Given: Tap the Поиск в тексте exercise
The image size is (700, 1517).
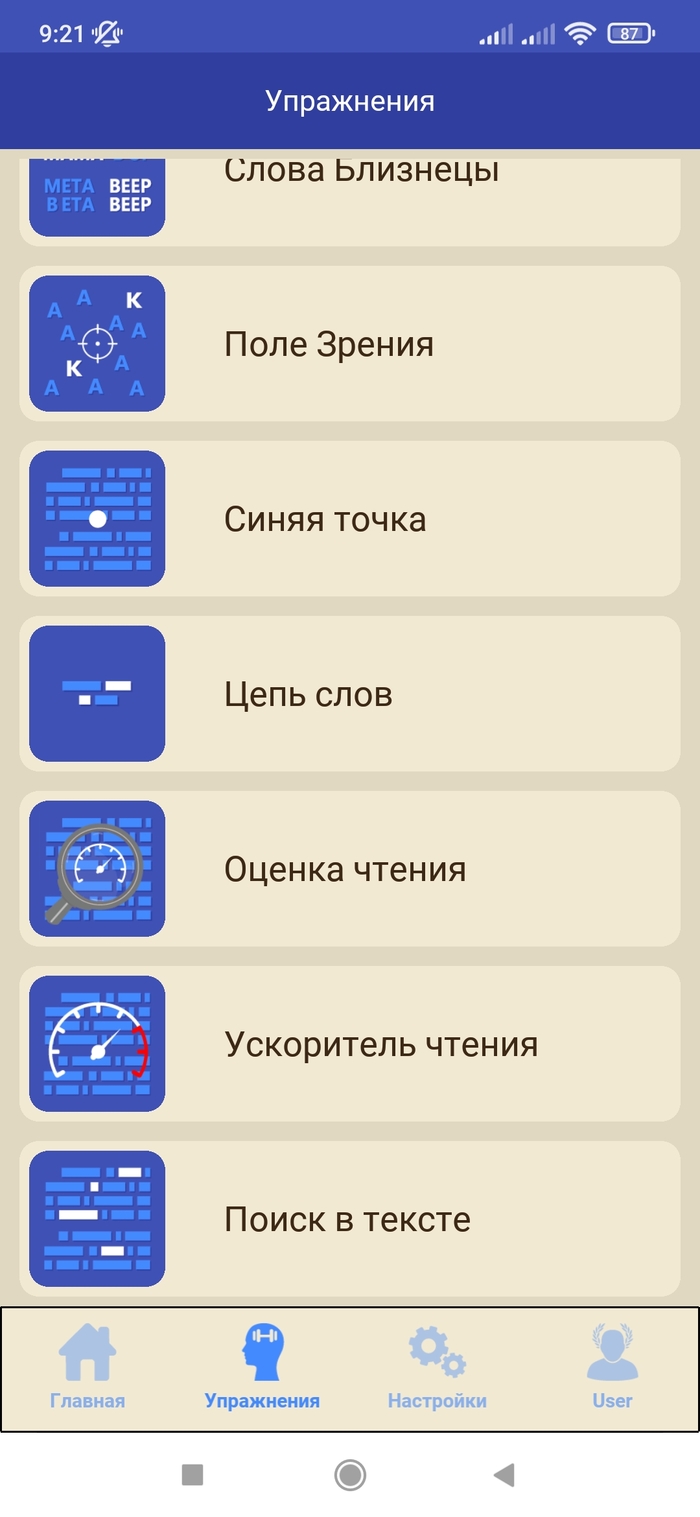Looking at the screenshot, I should pos(350,1219).
